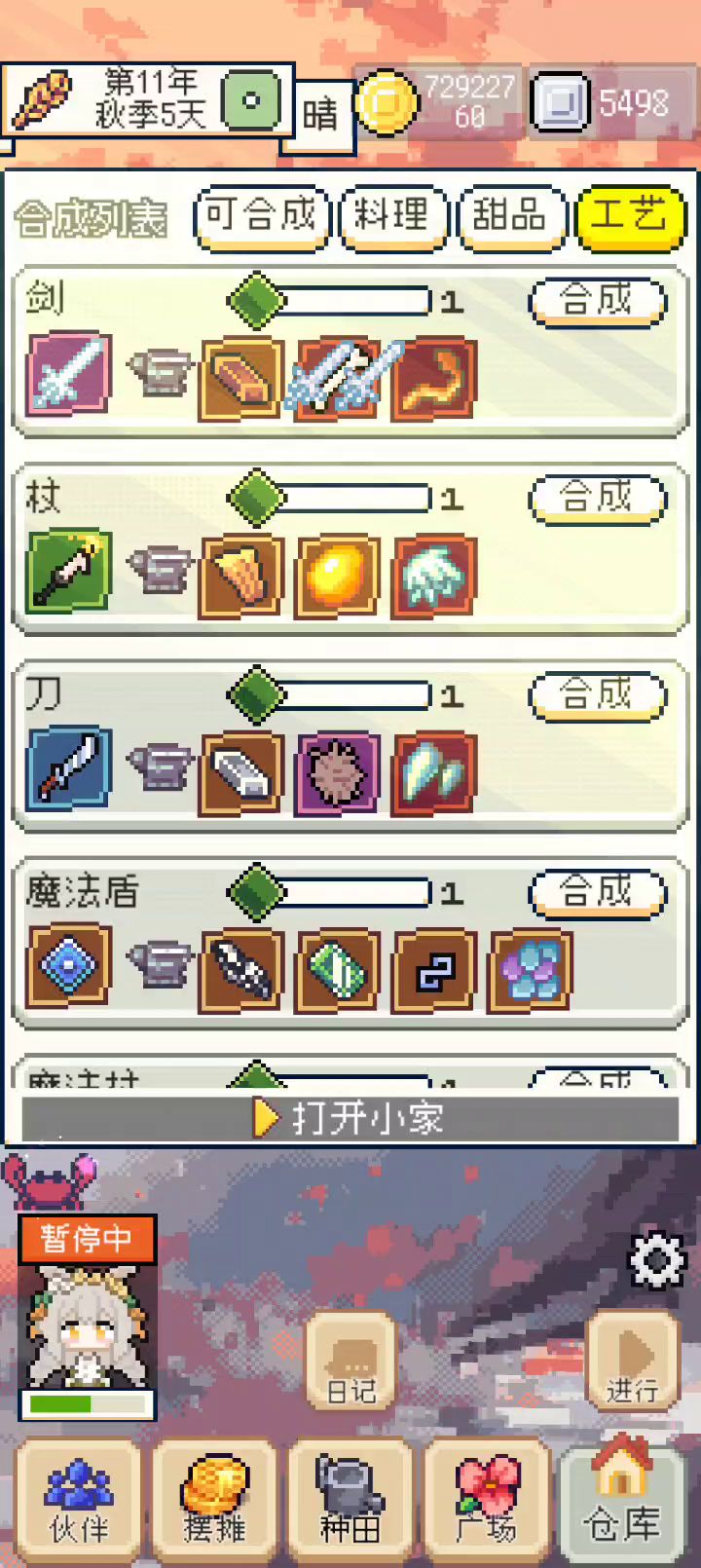Switch to the 甜品 tab
This screenshot has width=701, height=1568.
coord(511,215)
